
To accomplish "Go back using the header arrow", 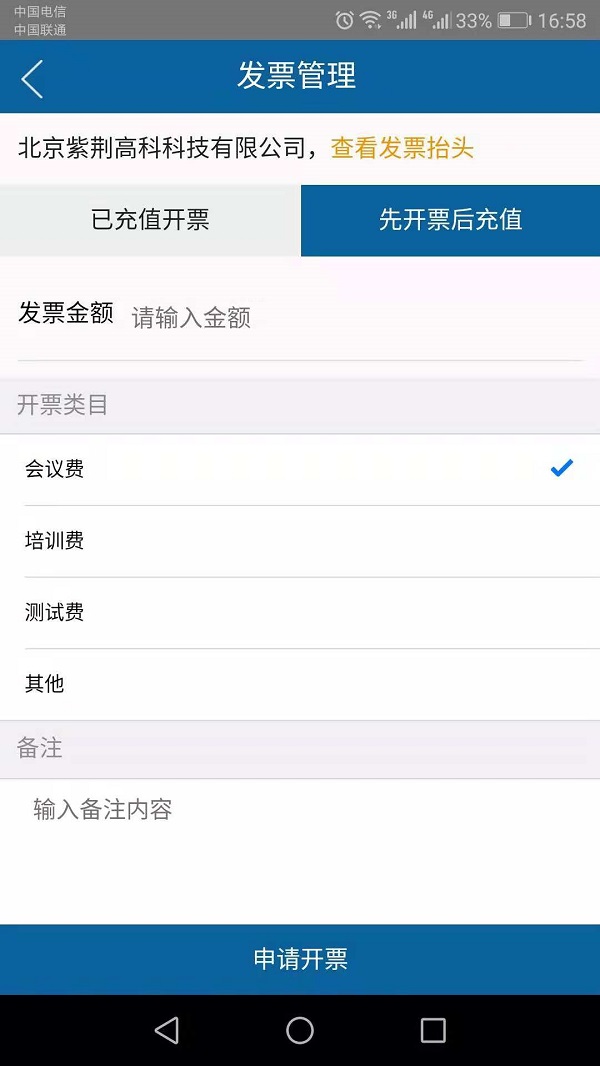I will pyautogui.click(x=32, y=78).
